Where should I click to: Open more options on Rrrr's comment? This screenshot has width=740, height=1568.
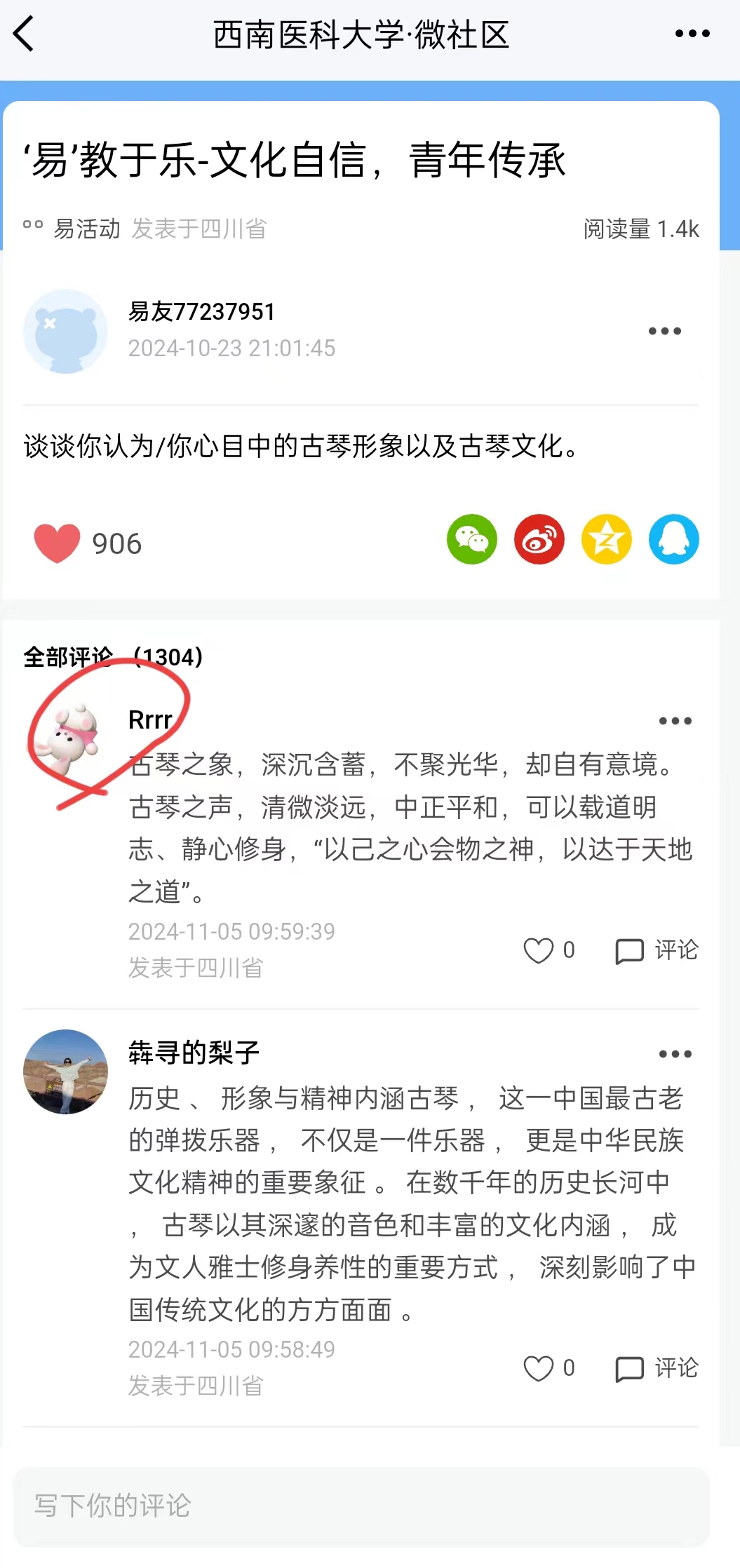[675, 721]
